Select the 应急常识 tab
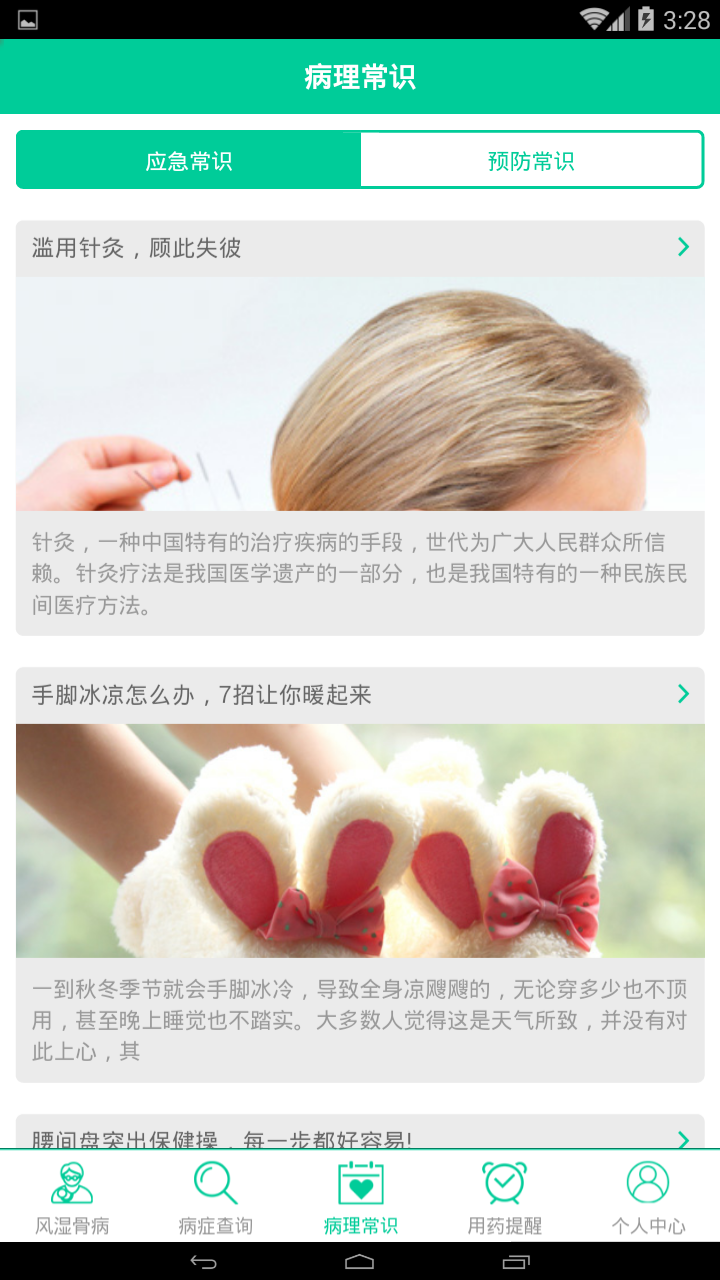The image size is (720, 1280). pyautogui.click(x=189, y=160)
